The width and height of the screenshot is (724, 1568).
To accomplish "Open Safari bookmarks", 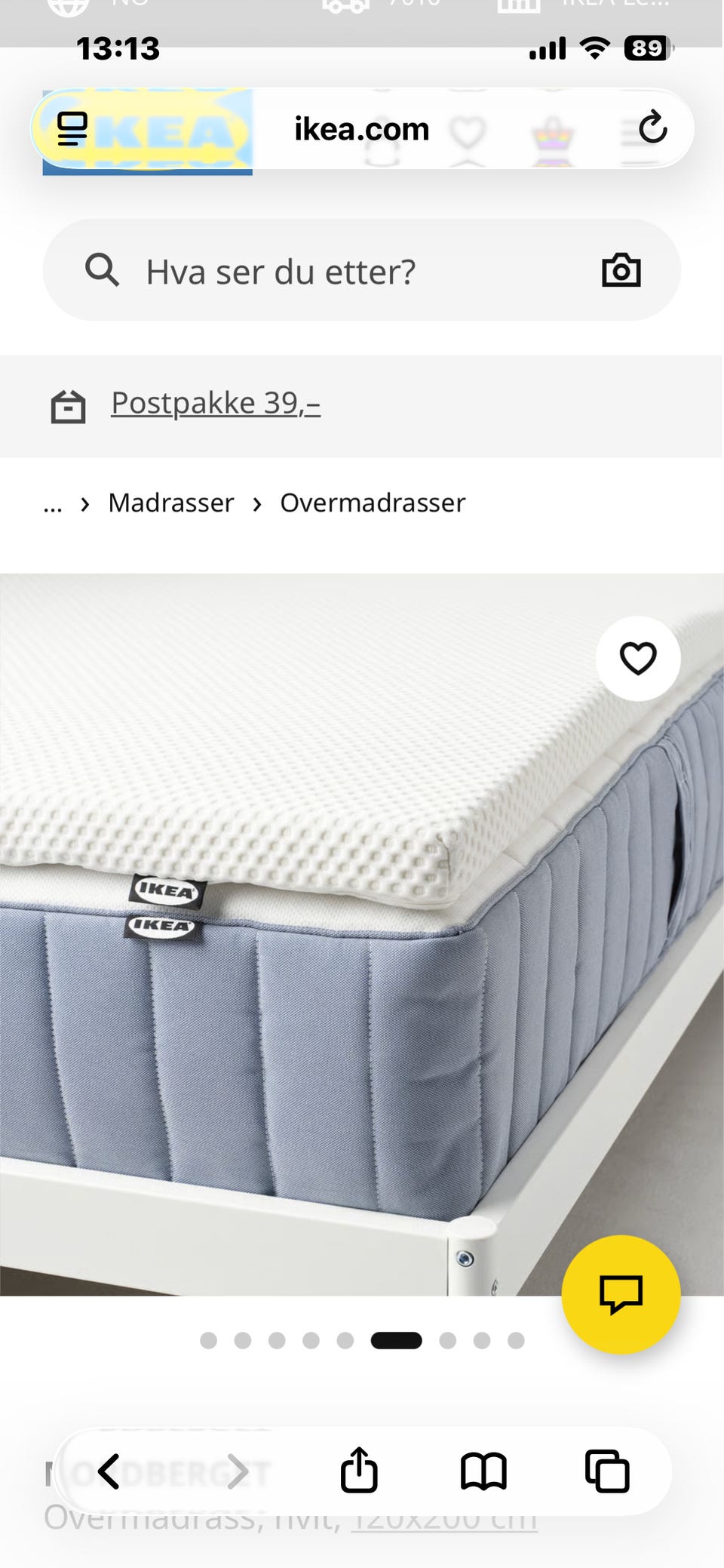I will [x=483, y=1470].
